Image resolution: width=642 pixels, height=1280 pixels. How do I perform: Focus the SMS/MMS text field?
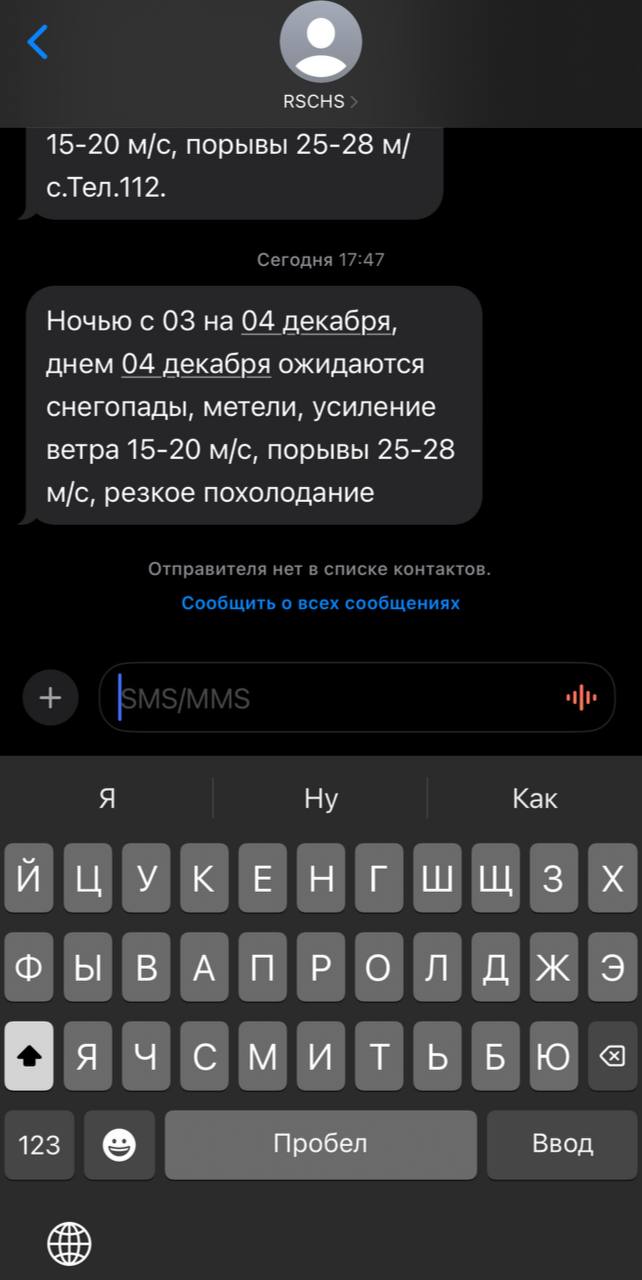(335, 698)
